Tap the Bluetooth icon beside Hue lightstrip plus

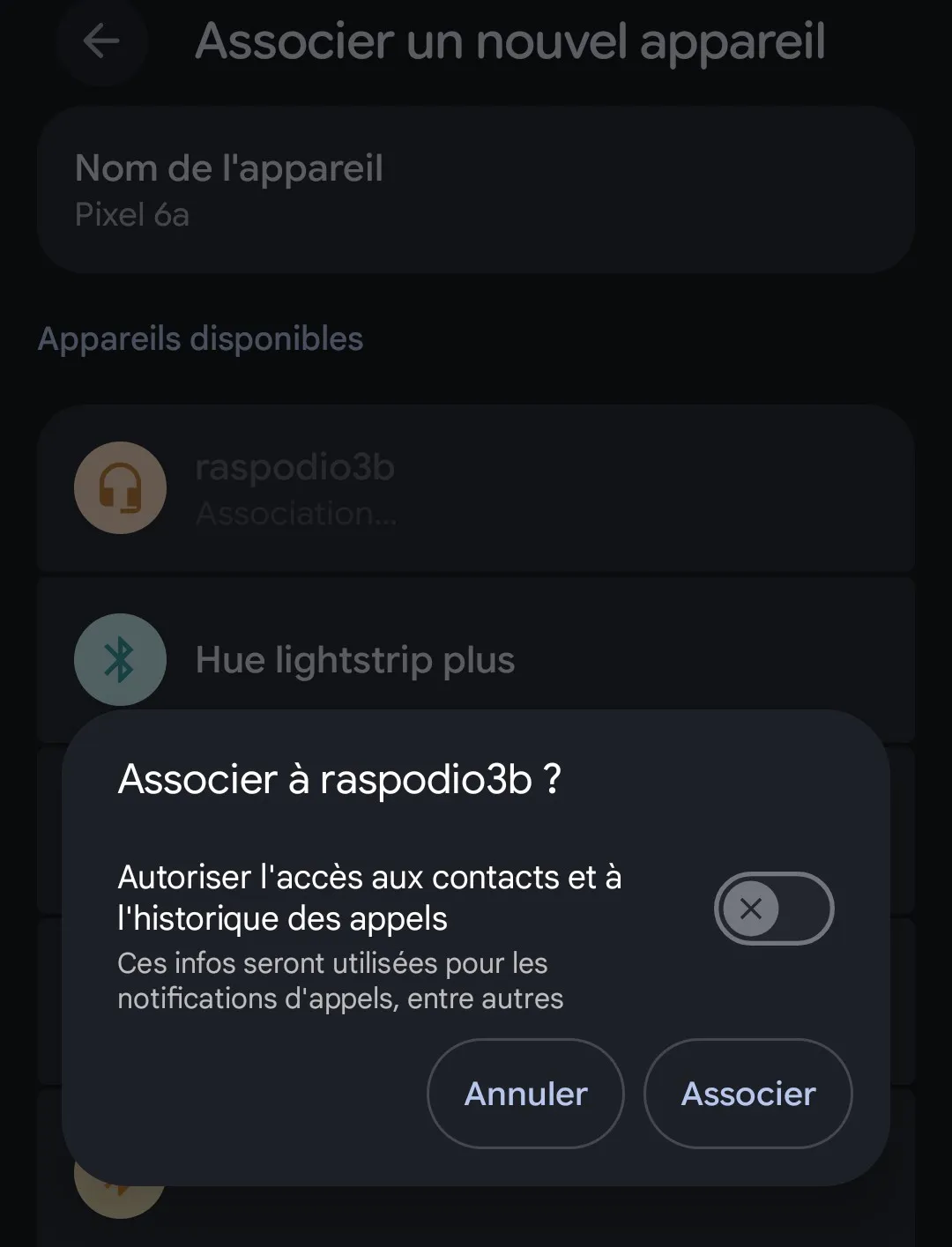point(120,659)
